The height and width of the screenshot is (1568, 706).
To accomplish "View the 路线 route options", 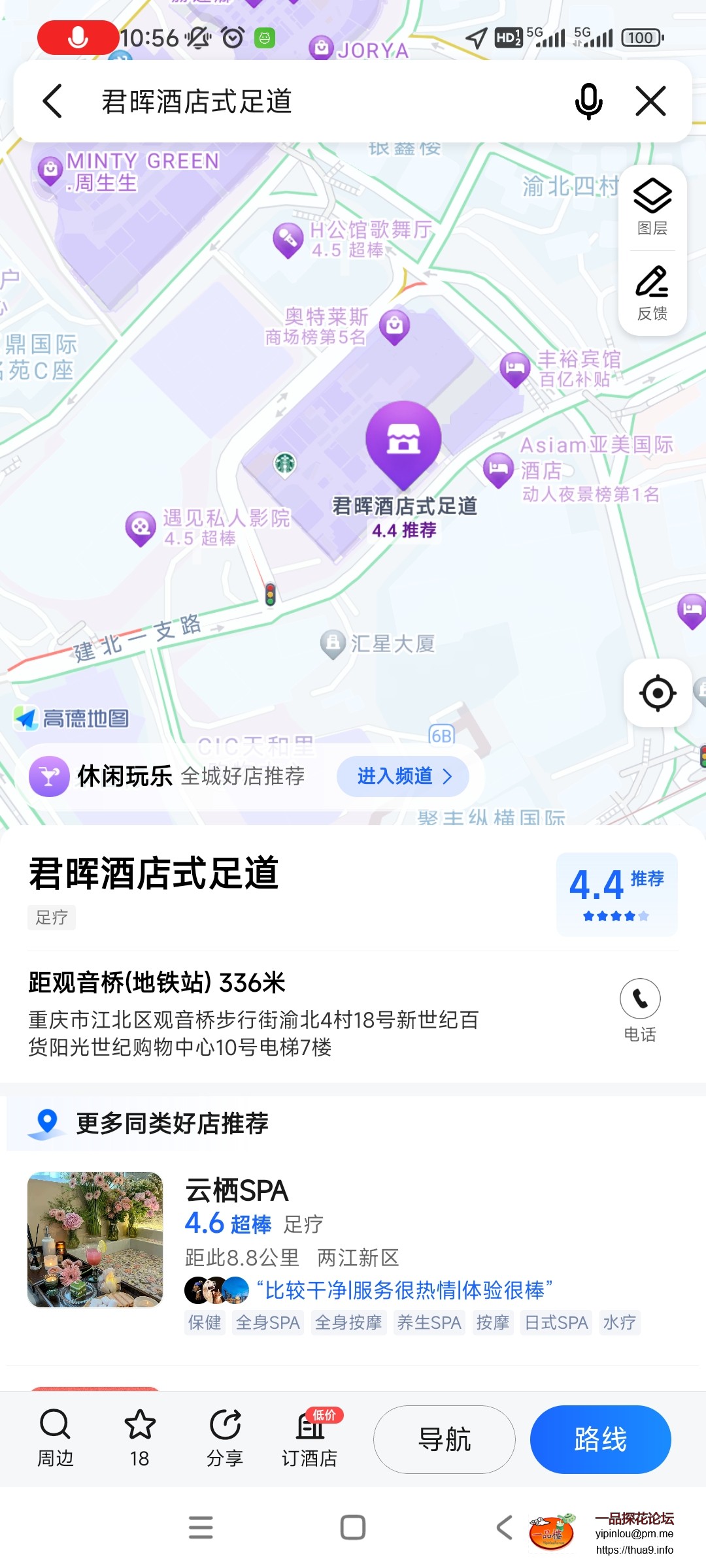I will [x=600, y=1439].
